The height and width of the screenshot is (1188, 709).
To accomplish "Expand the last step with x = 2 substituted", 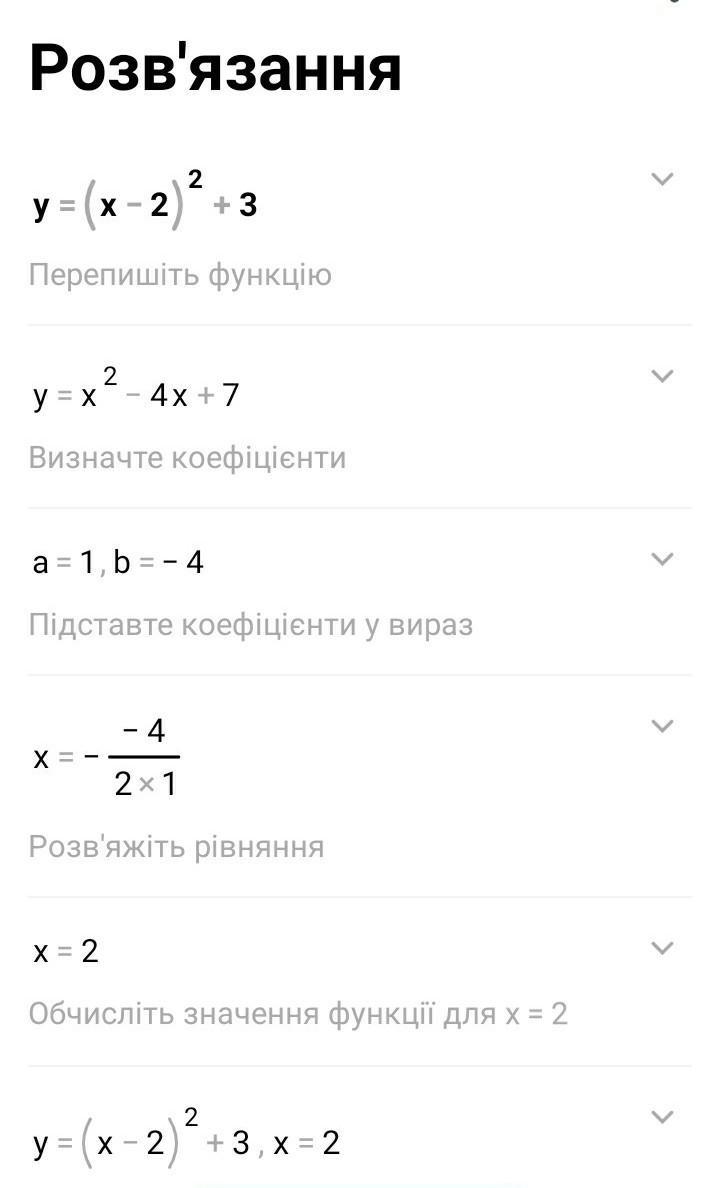I will 662,1117.
